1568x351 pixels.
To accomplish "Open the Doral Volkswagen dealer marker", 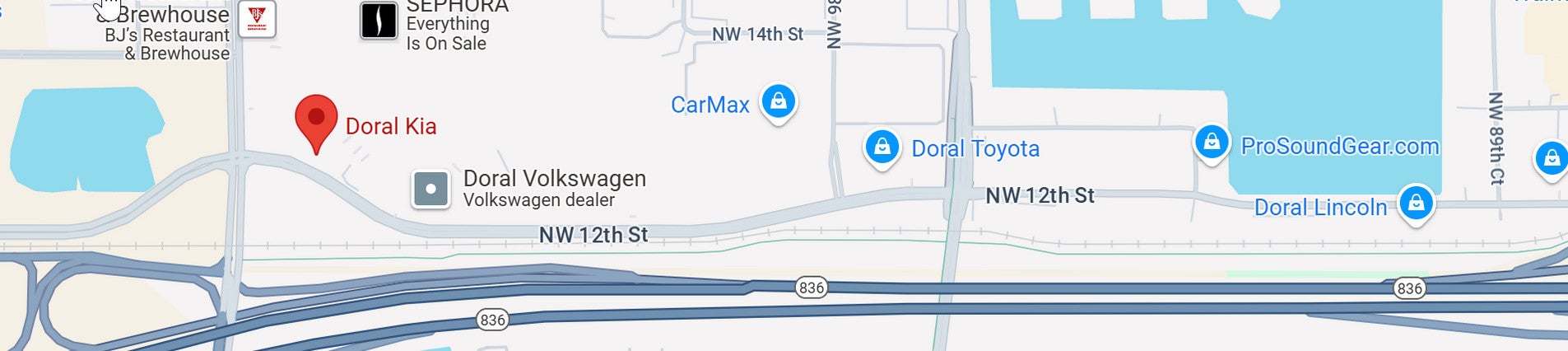I will pos(430,189).
